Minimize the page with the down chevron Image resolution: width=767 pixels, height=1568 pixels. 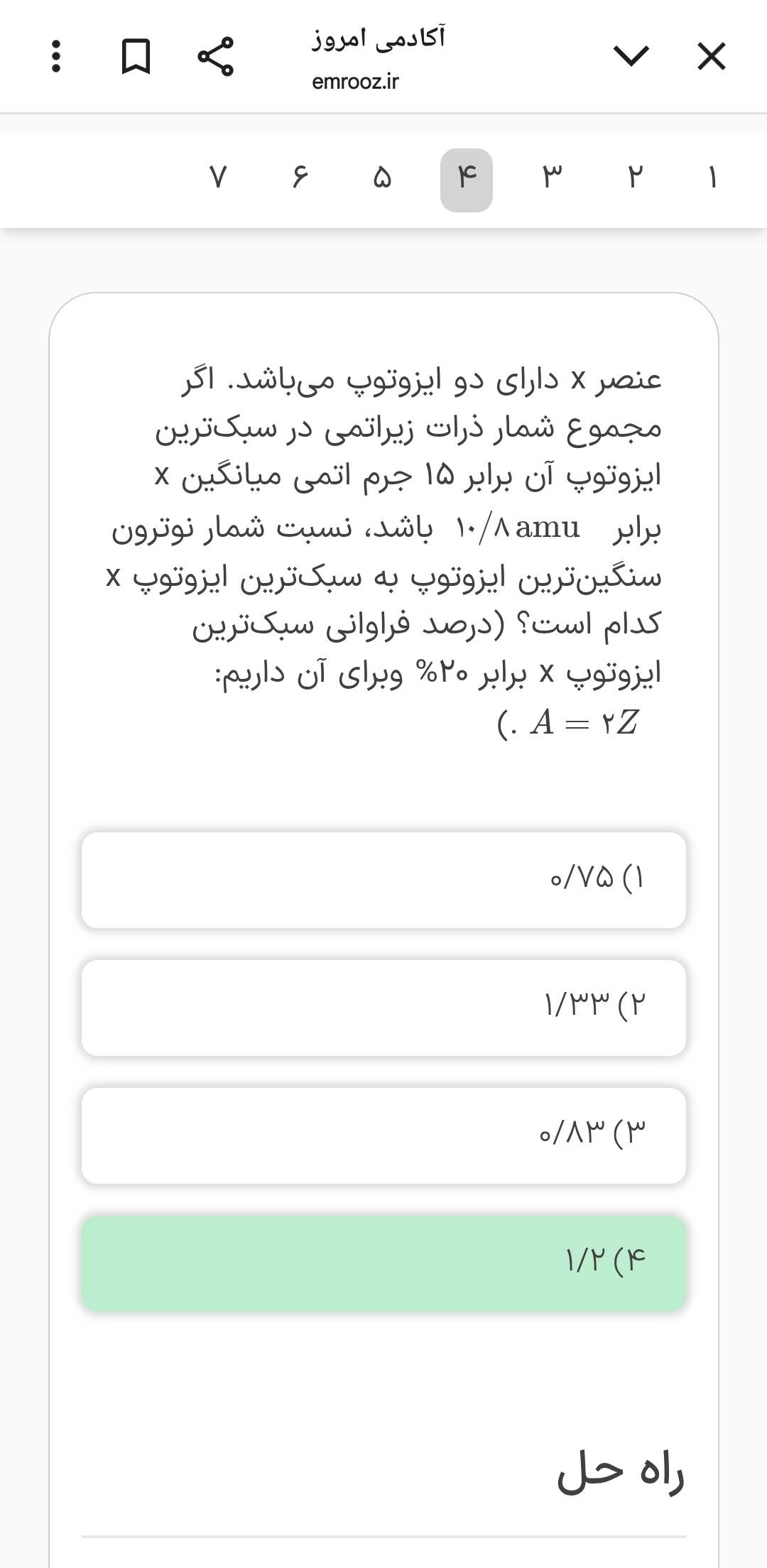(x=631, y=55)
